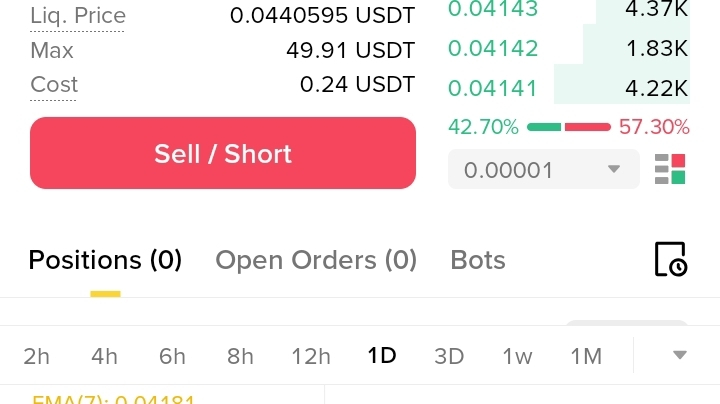Choose the 8h timeframe
Image resolution: width=720 pixels, height=404 pixels.
pos(240,356)
